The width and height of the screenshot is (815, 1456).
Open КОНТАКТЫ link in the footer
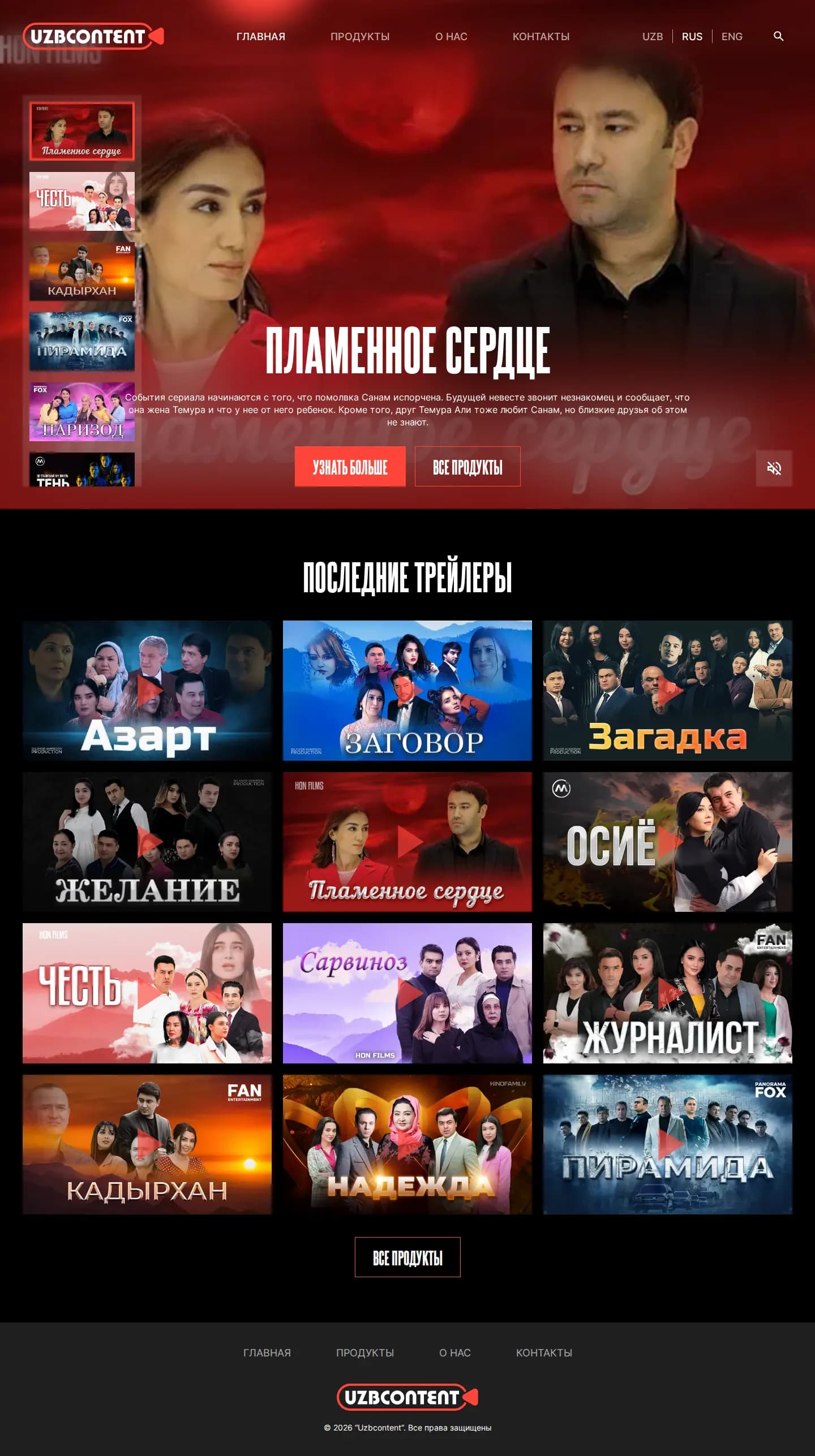click(544, 1352)
